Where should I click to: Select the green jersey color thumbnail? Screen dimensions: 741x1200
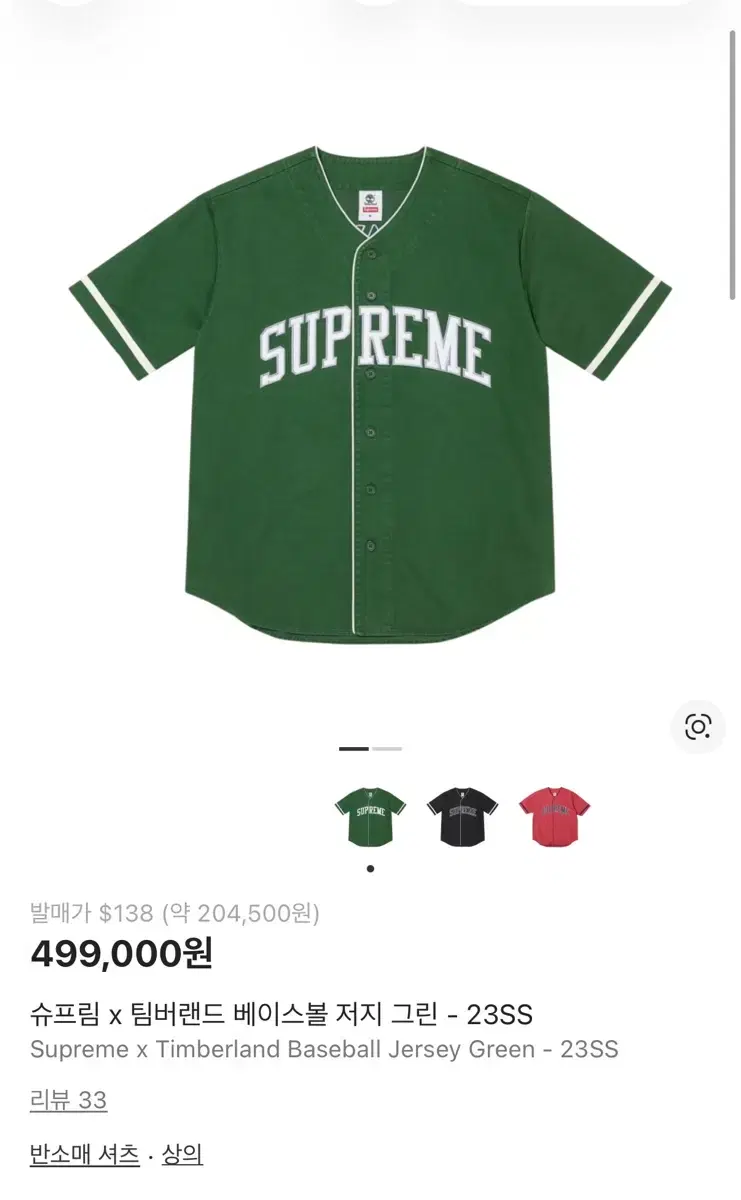pos(370,816)
